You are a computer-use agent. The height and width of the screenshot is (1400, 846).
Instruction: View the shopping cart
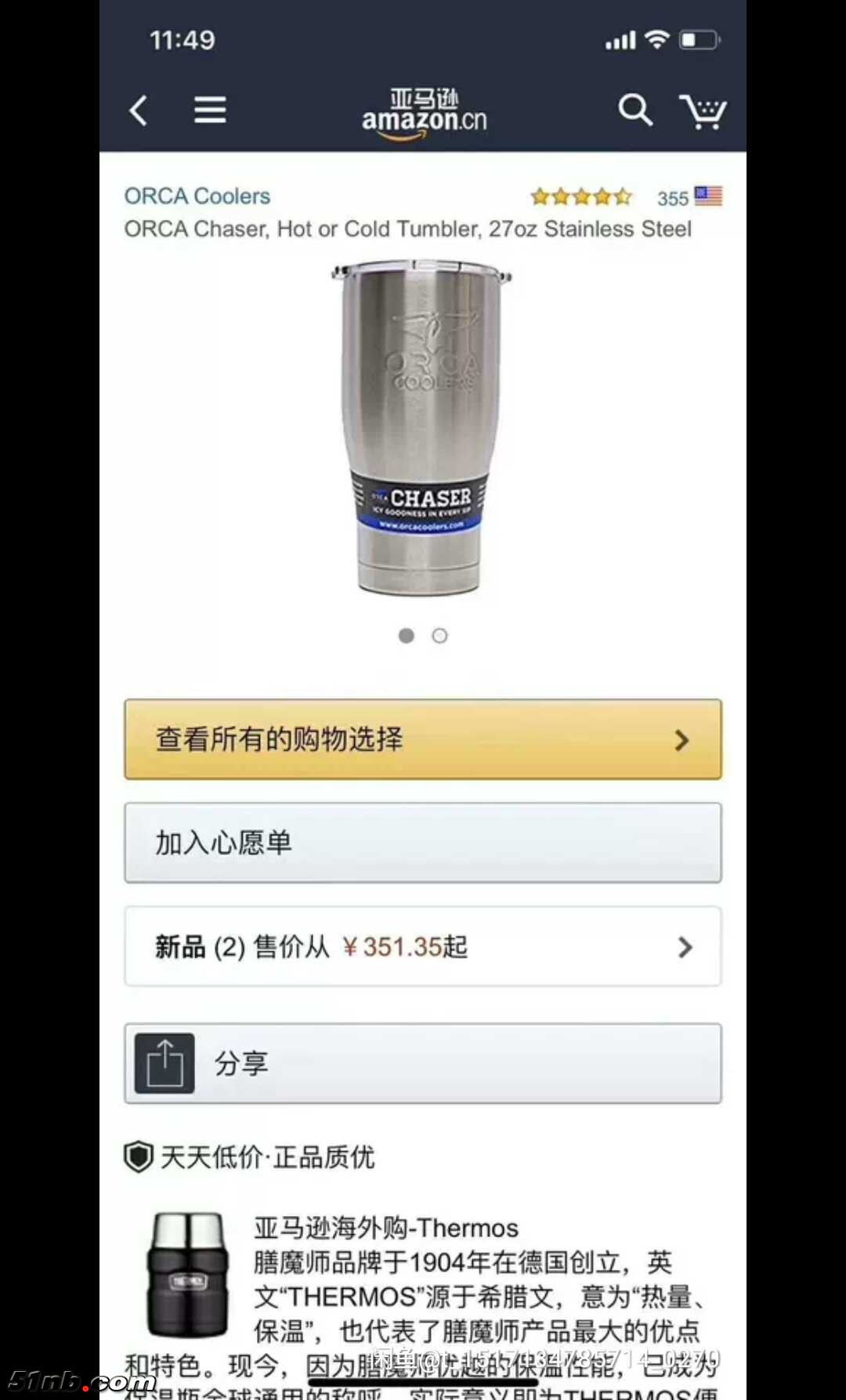pyautogui.click(x=703, y=112)
